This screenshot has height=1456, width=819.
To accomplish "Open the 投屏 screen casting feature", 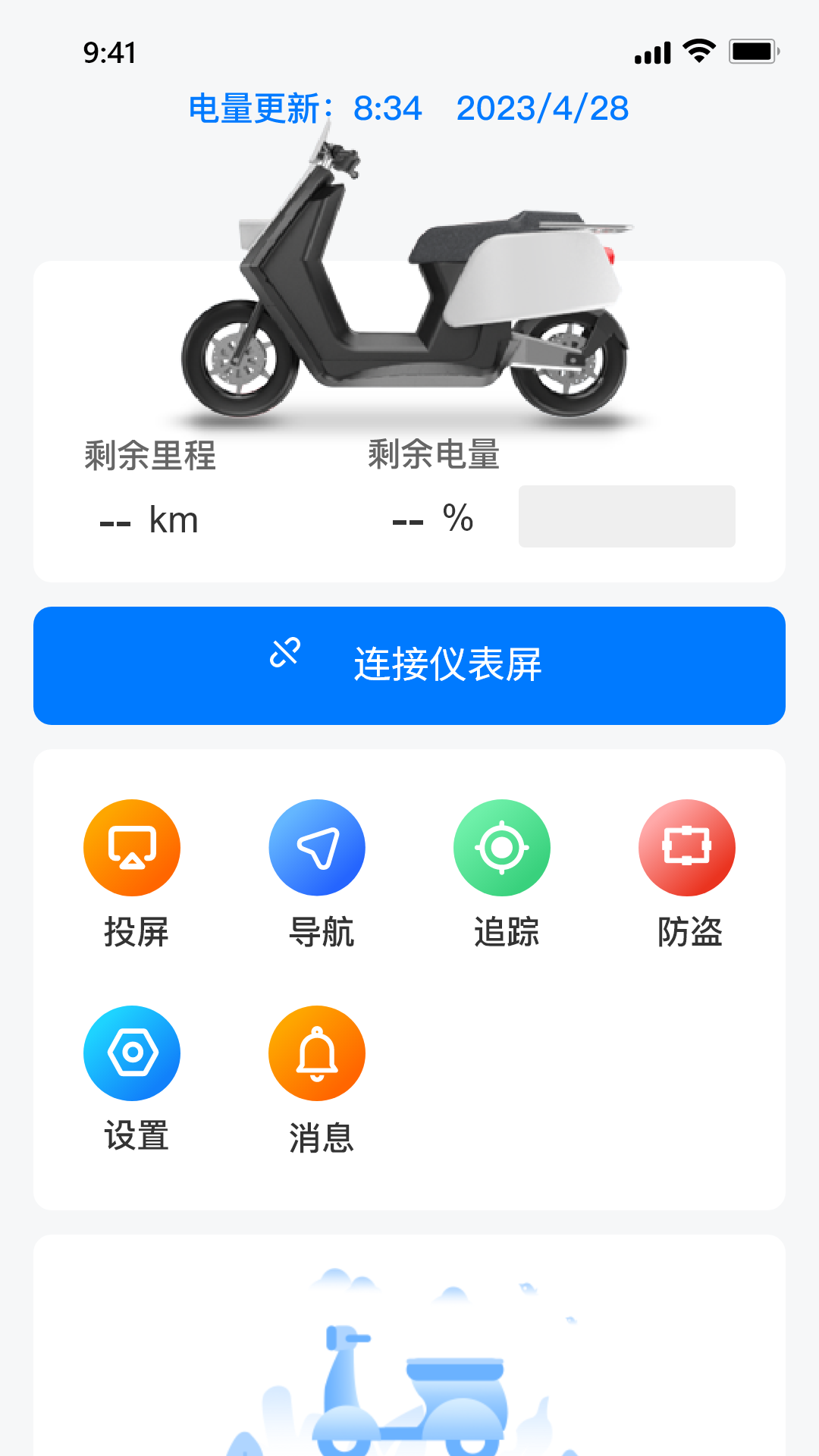I will 131,847.
